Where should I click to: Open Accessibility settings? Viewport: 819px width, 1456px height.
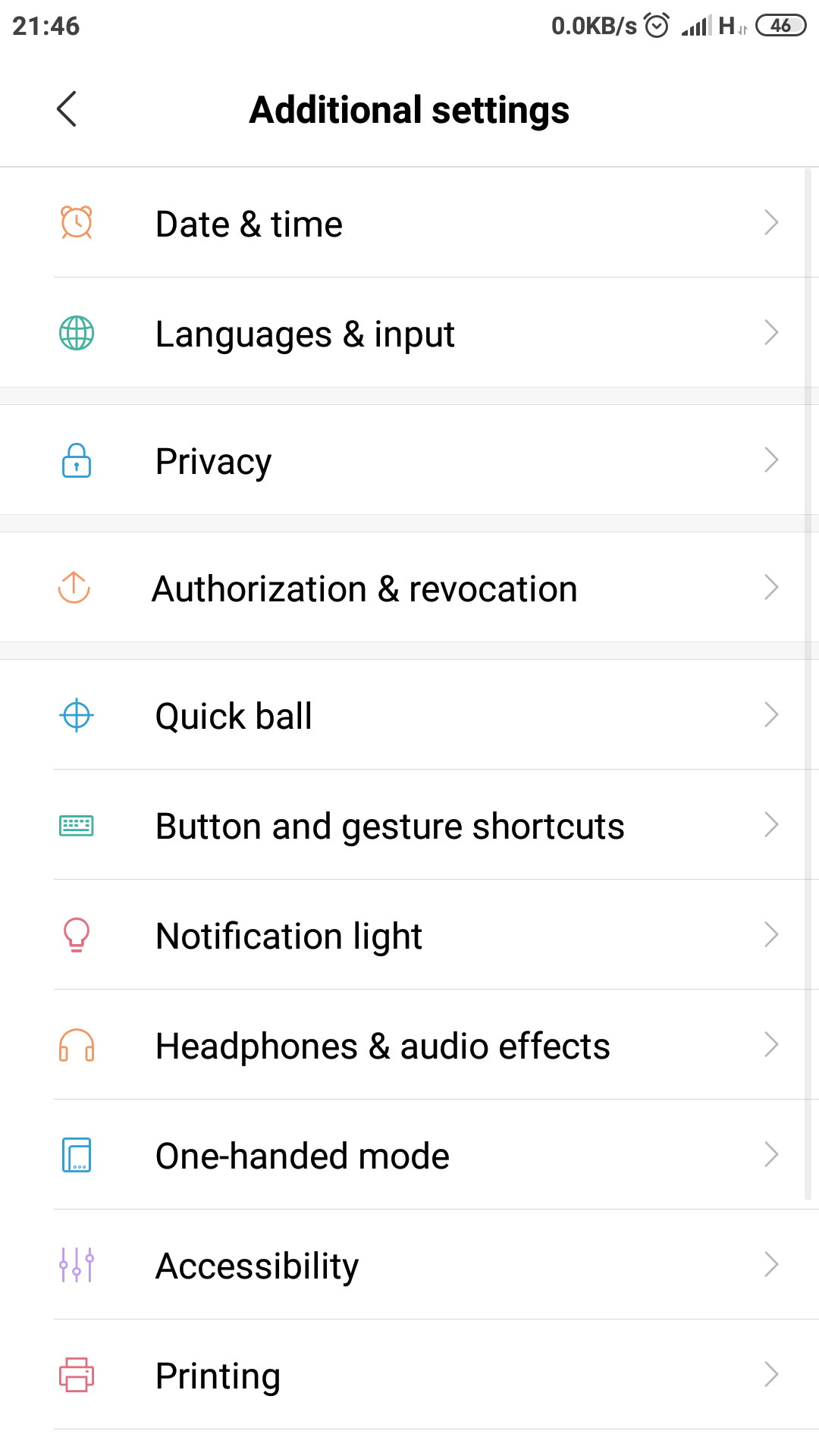[409, 1266]
